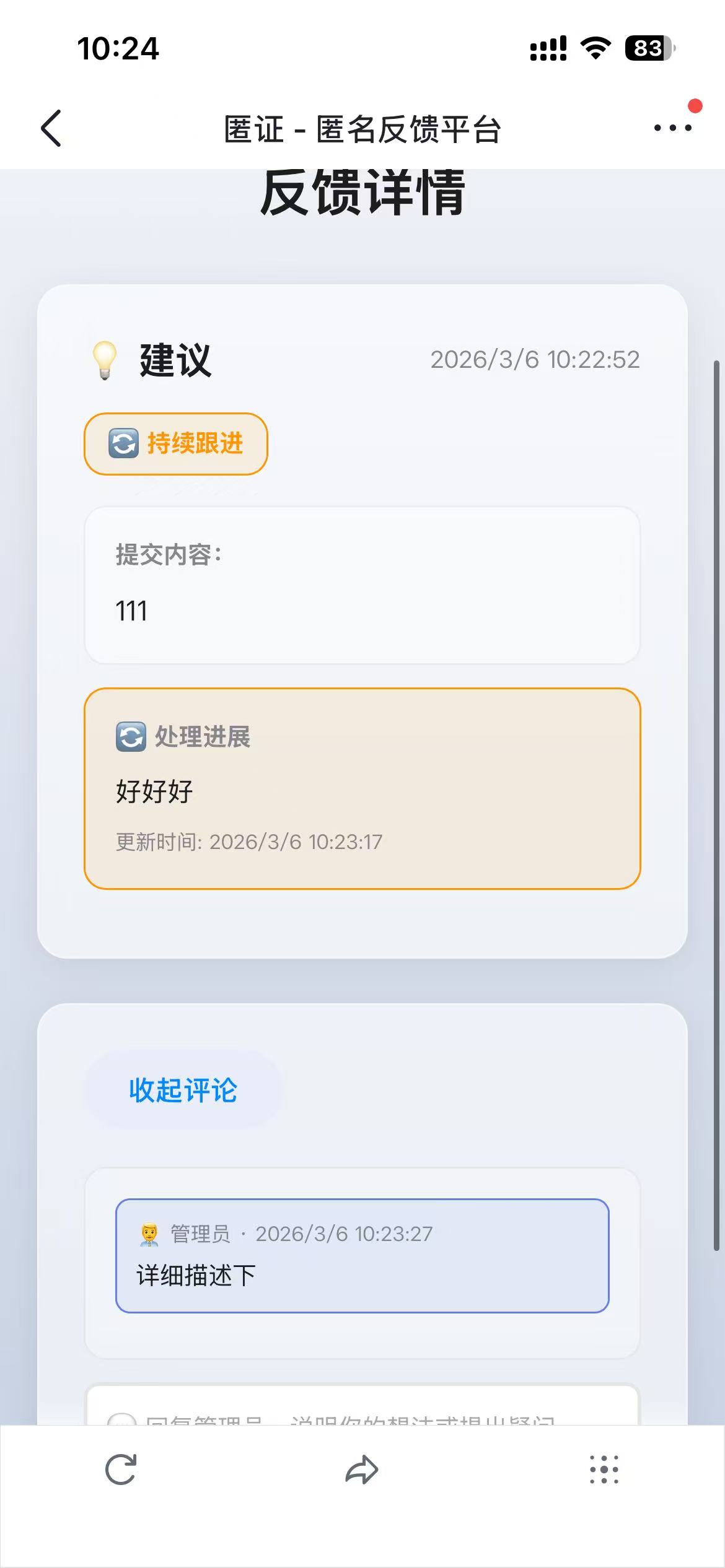Tap the 处理进展 cycle icon
725x1568 pixels.
click(131, 738)
